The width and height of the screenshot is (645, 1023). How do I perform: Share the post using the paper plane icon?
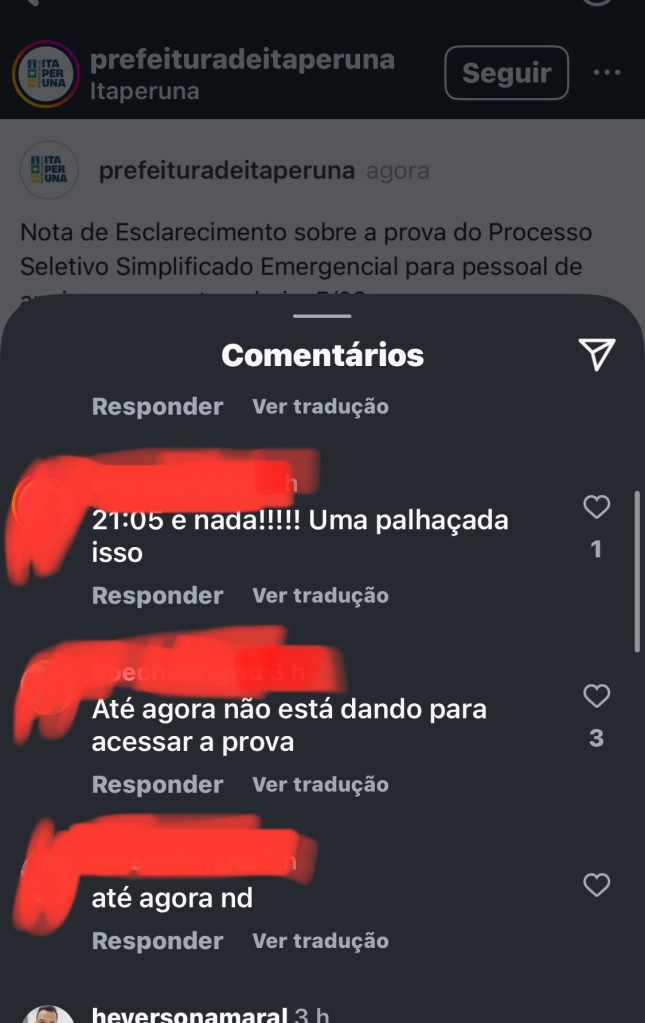pyautogui.click(x=596, y=354)
